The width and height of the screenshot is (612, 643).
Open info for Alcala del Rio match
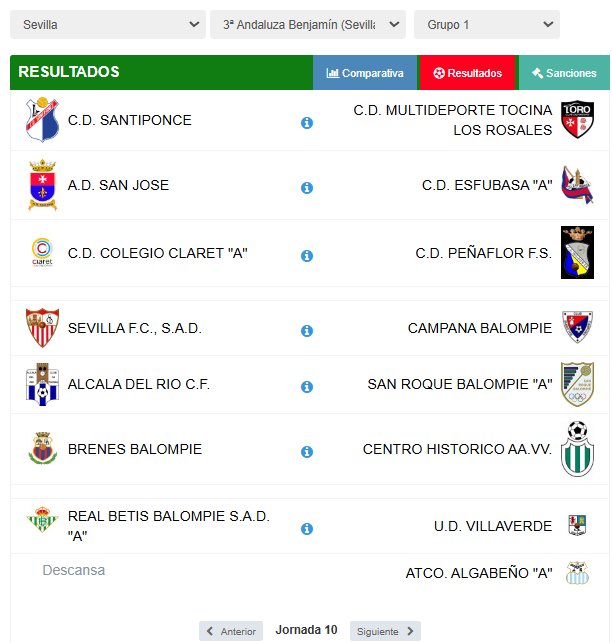307,387
